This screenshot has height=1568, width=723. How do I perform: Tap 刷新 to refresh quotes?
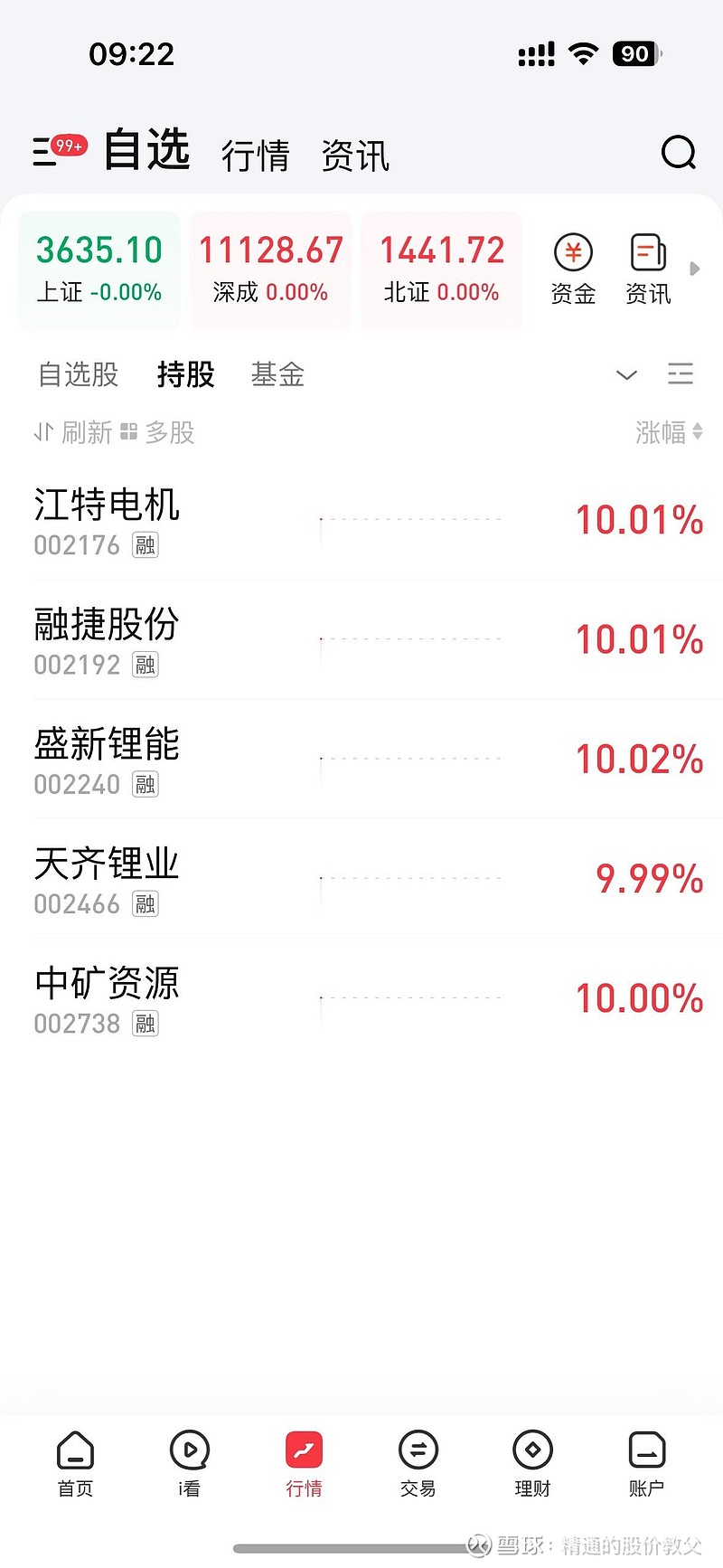tap(73, 432)
